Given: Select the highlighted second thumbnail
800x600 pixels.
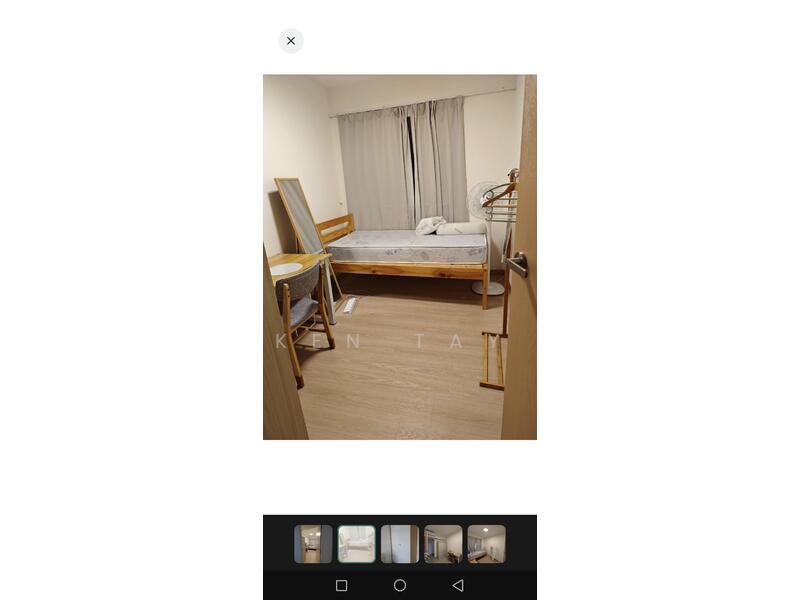Looking at the screenshot, I should click(356, 544).
